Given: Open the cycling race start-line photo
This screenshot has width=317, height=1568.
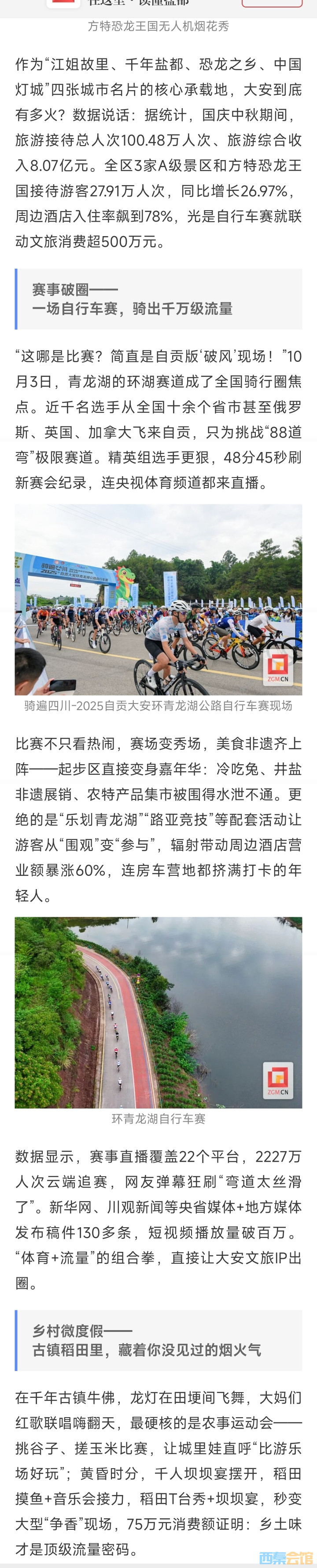Looking at the screenshot, I should click(x=158, y=600).
